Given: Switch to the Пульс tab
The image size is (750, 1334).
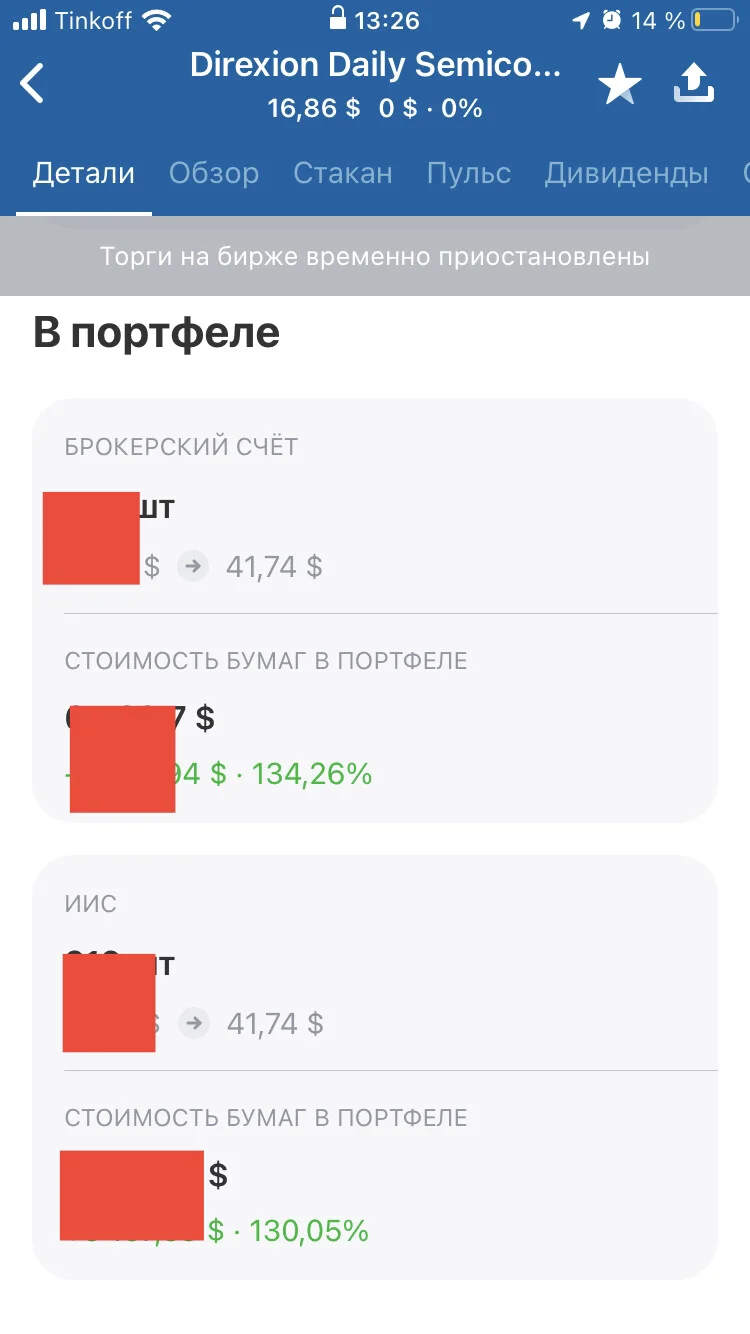Looking at the screenshot, I should click(x=469, y=173).
